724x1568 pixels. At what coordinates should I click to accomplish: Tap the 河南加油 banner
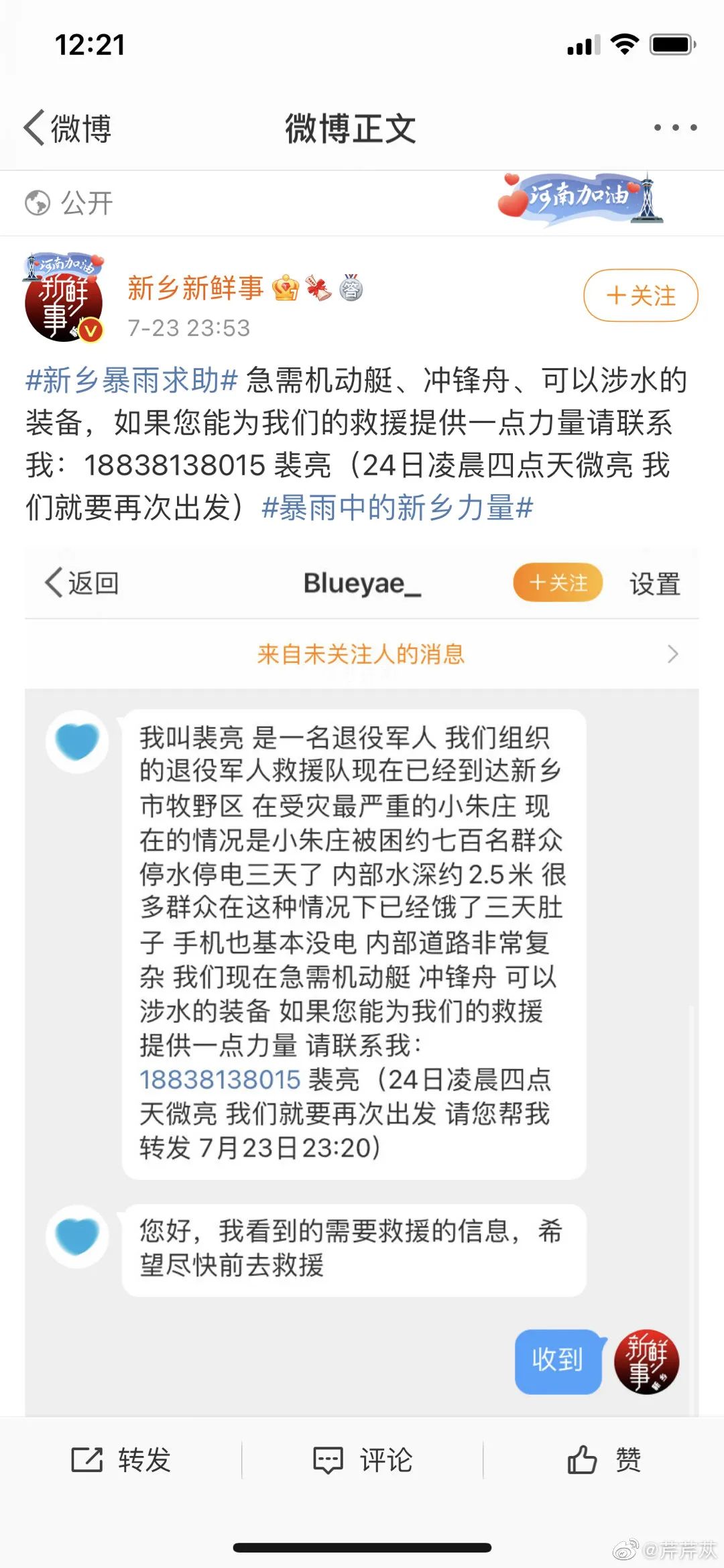pyautogui.click(x=580, y=199)
